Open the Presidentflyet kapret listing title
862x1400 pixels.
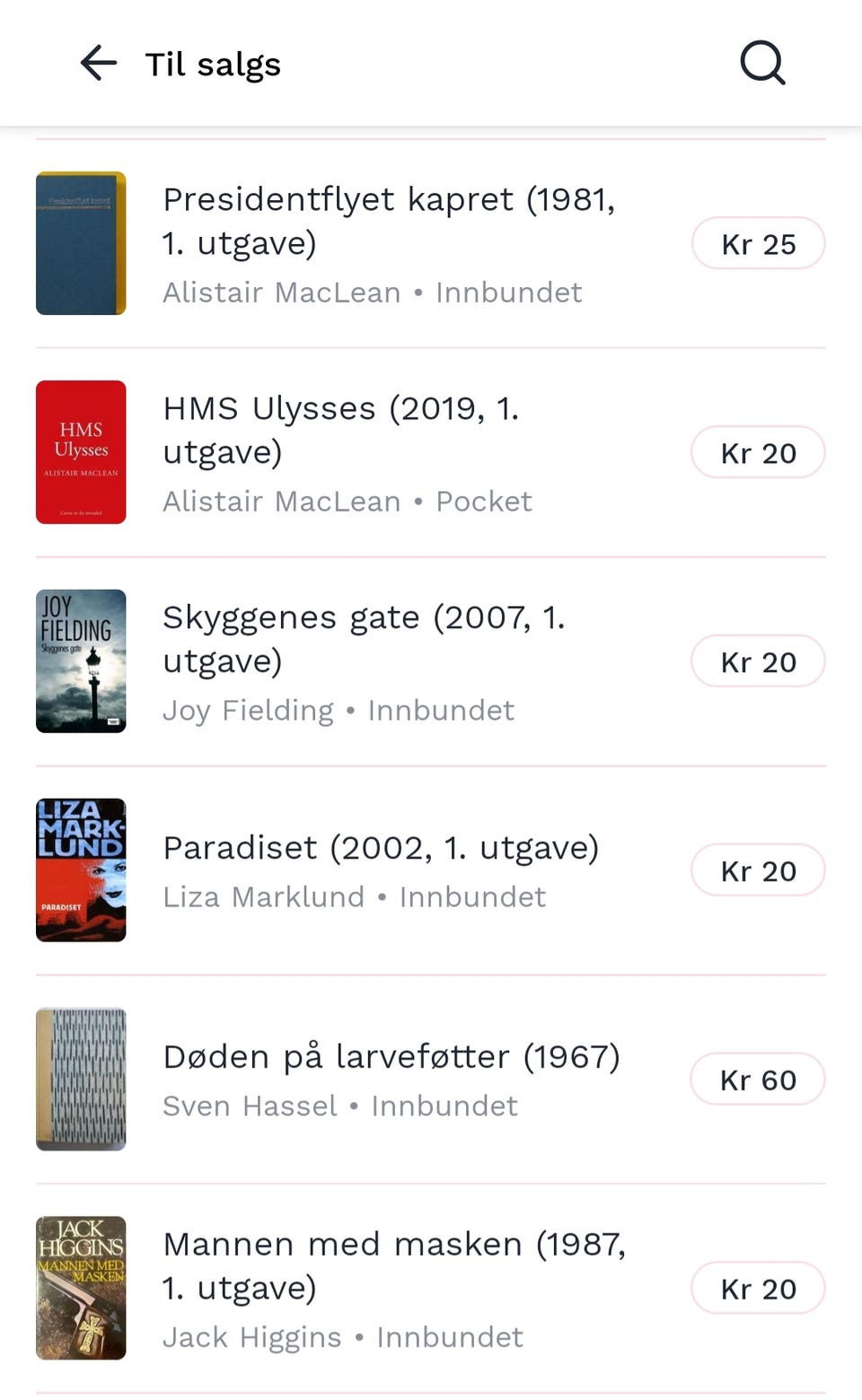click(389, 220)
